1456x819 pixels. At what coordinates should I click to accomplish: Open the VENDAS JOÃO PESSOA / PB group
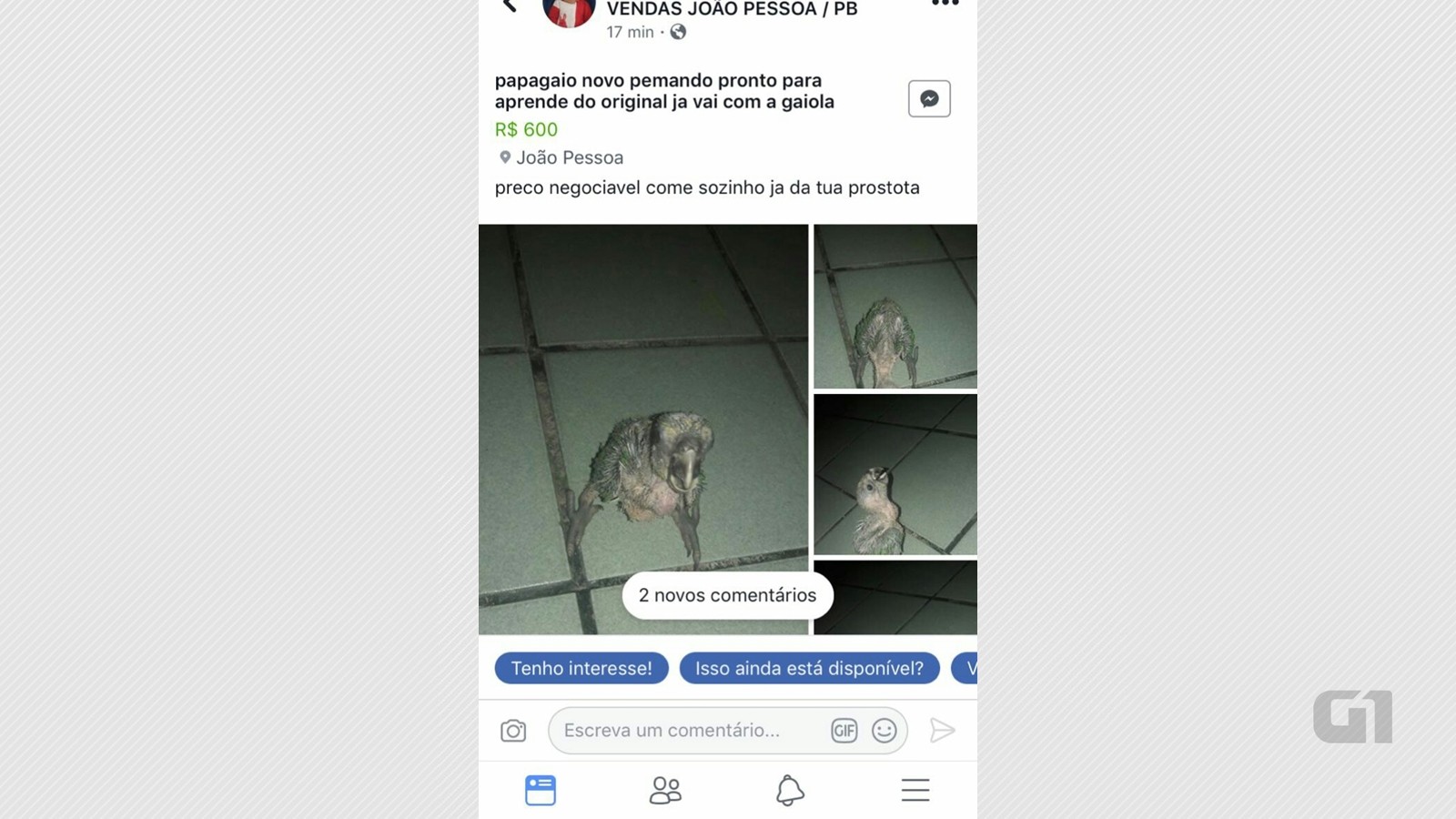pos(732,9)
